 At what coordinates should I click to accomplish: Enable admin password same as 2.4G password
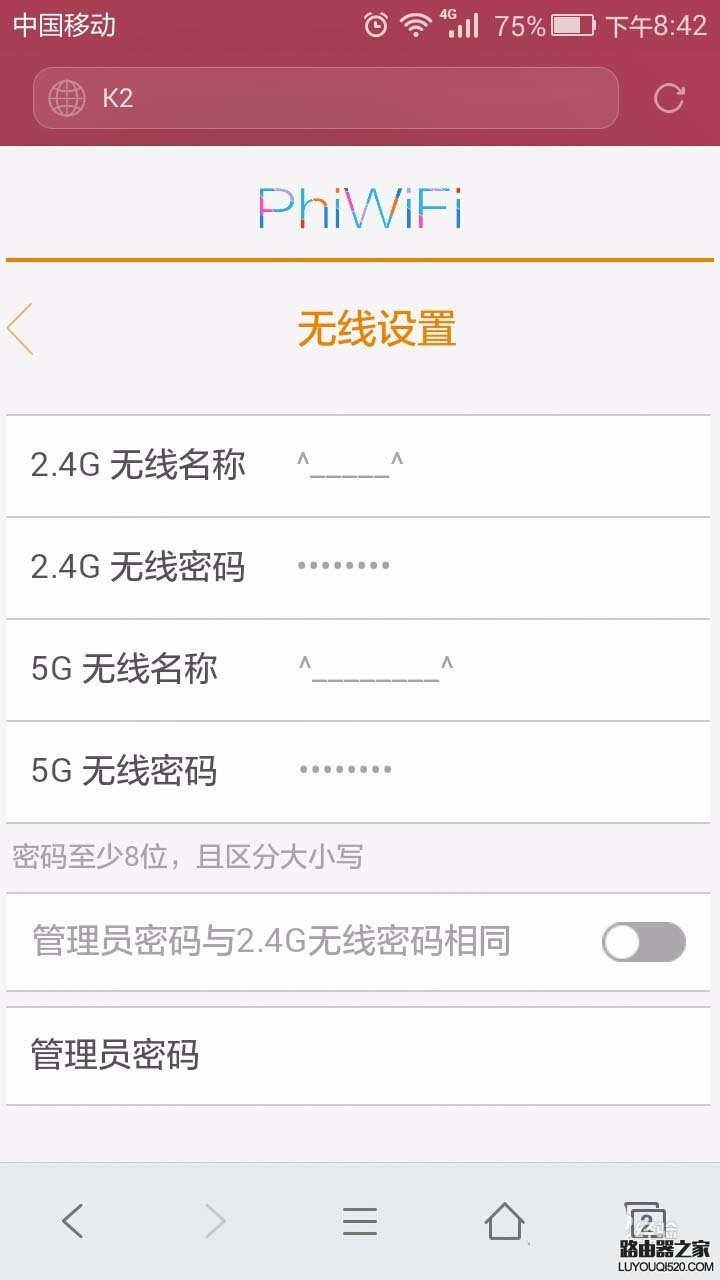coord(643,941)
